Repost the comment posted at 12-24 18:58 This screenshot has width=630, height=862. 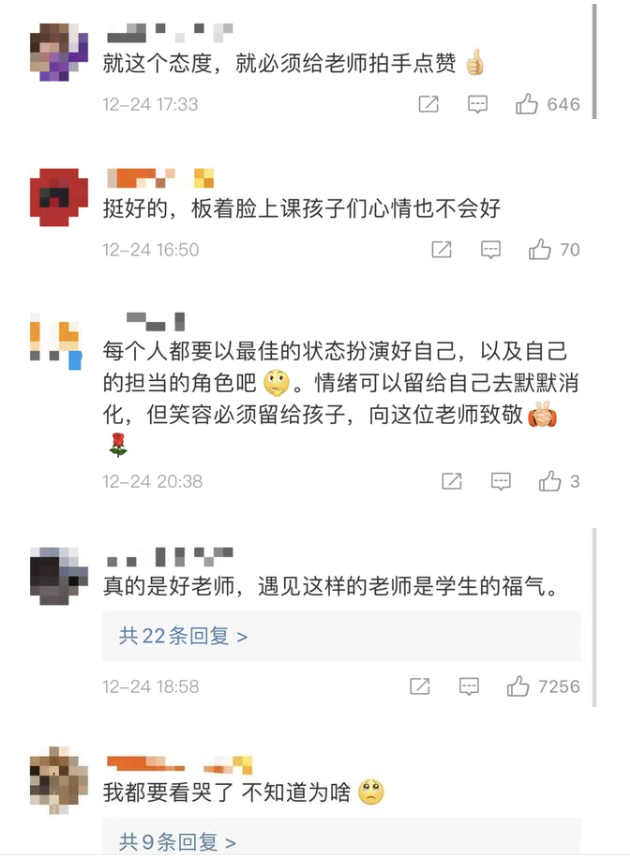(x=420, y=686)
